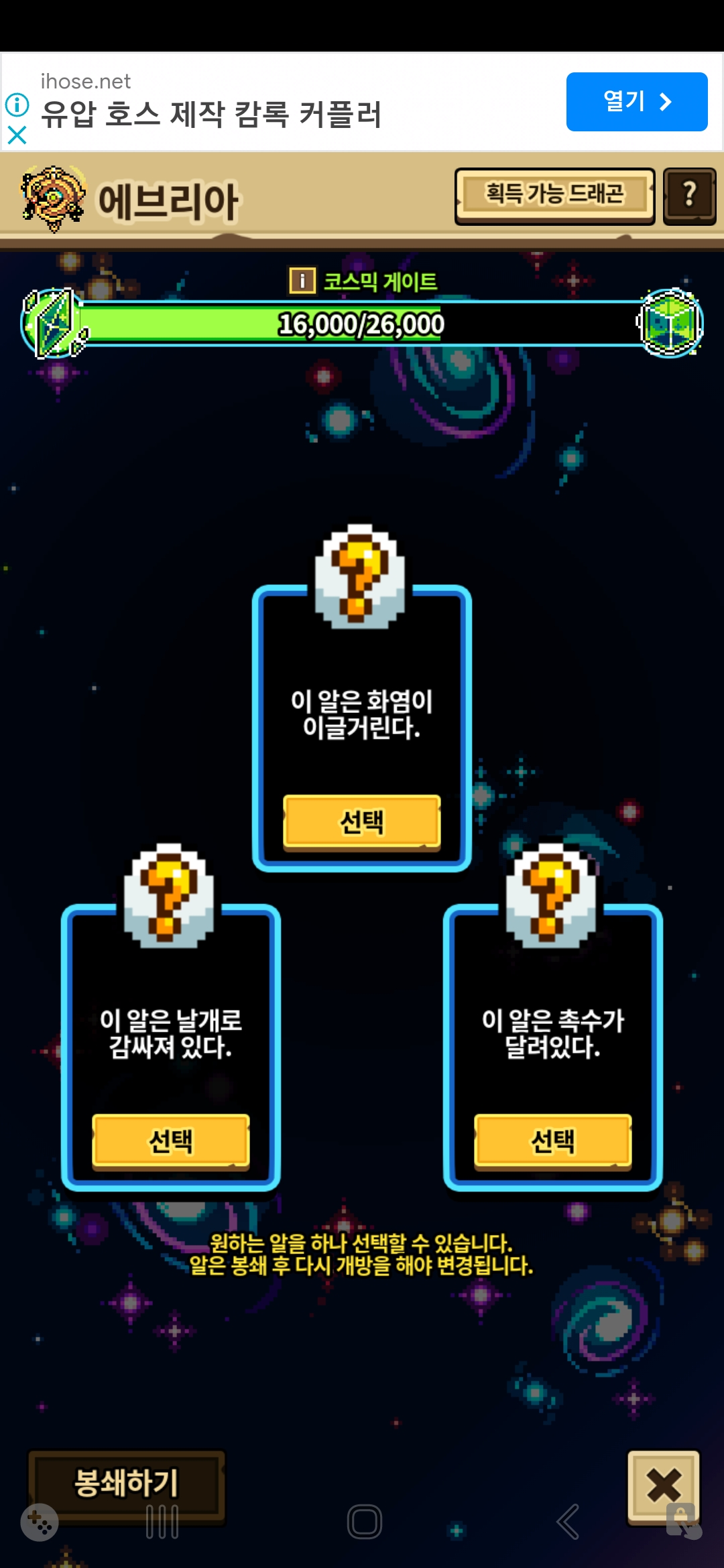Select the egg with tentacles

(x=552, y=1141)
